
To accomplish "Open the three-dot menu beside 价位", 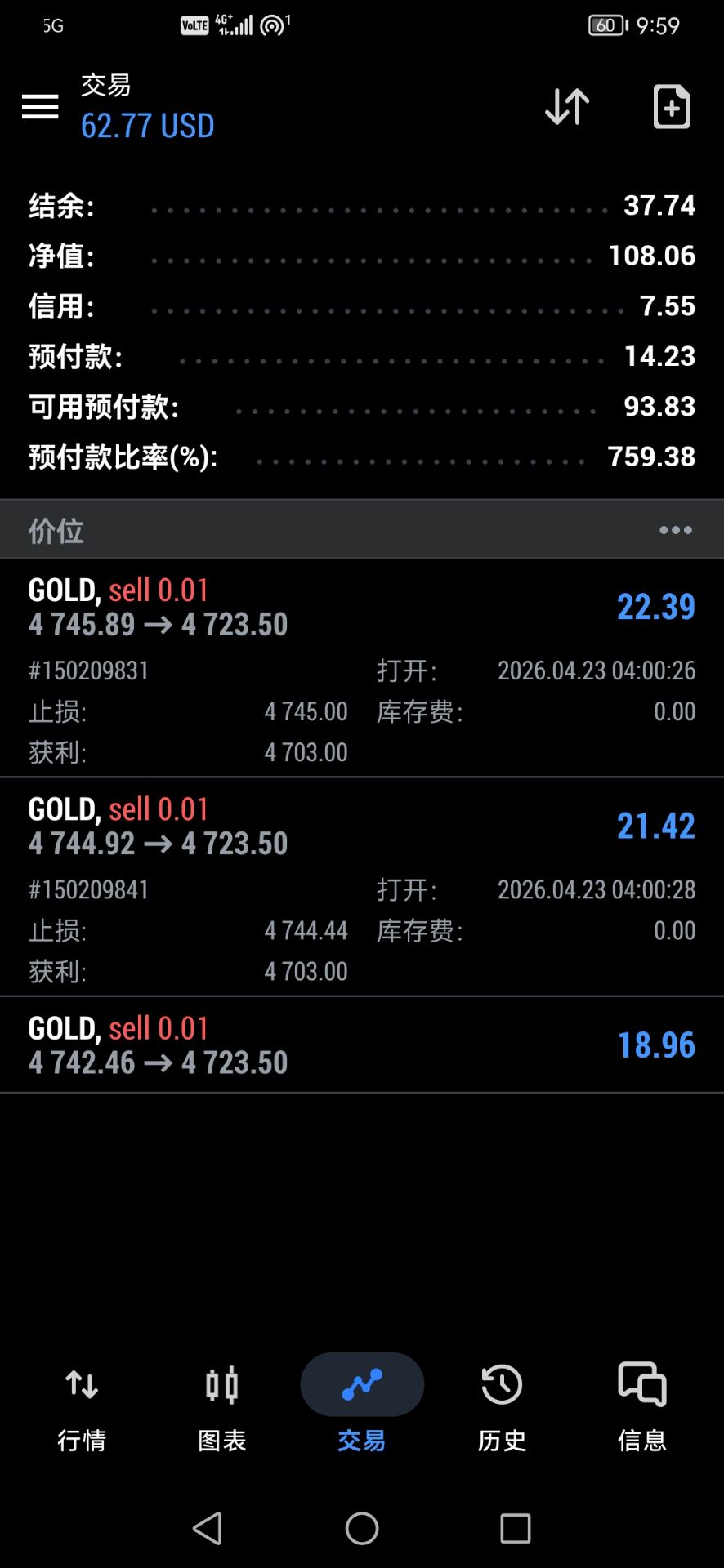I will point(676,530).
